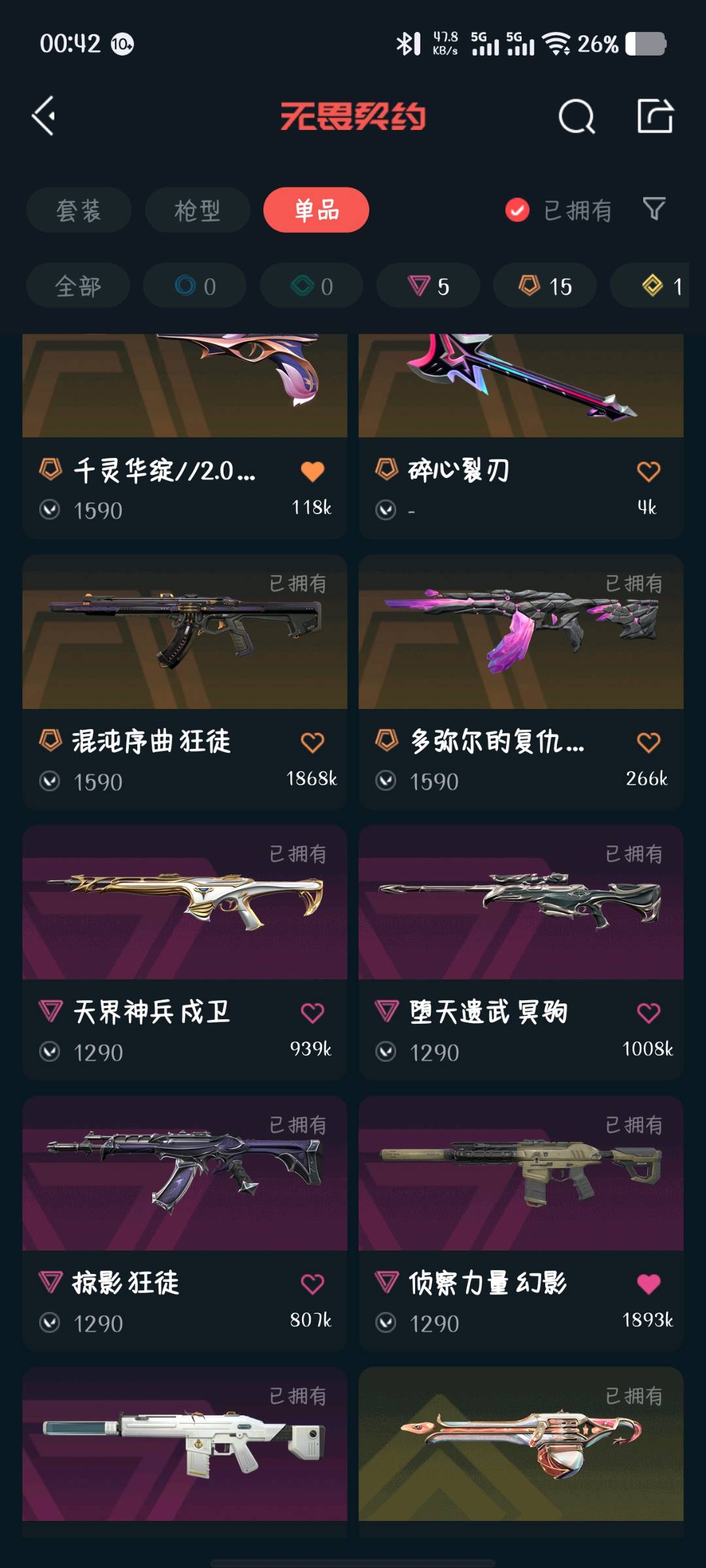Open the 天界神兵 戍卫 skin card
The height and width of the screenshot is (1568, 706).
184,953
